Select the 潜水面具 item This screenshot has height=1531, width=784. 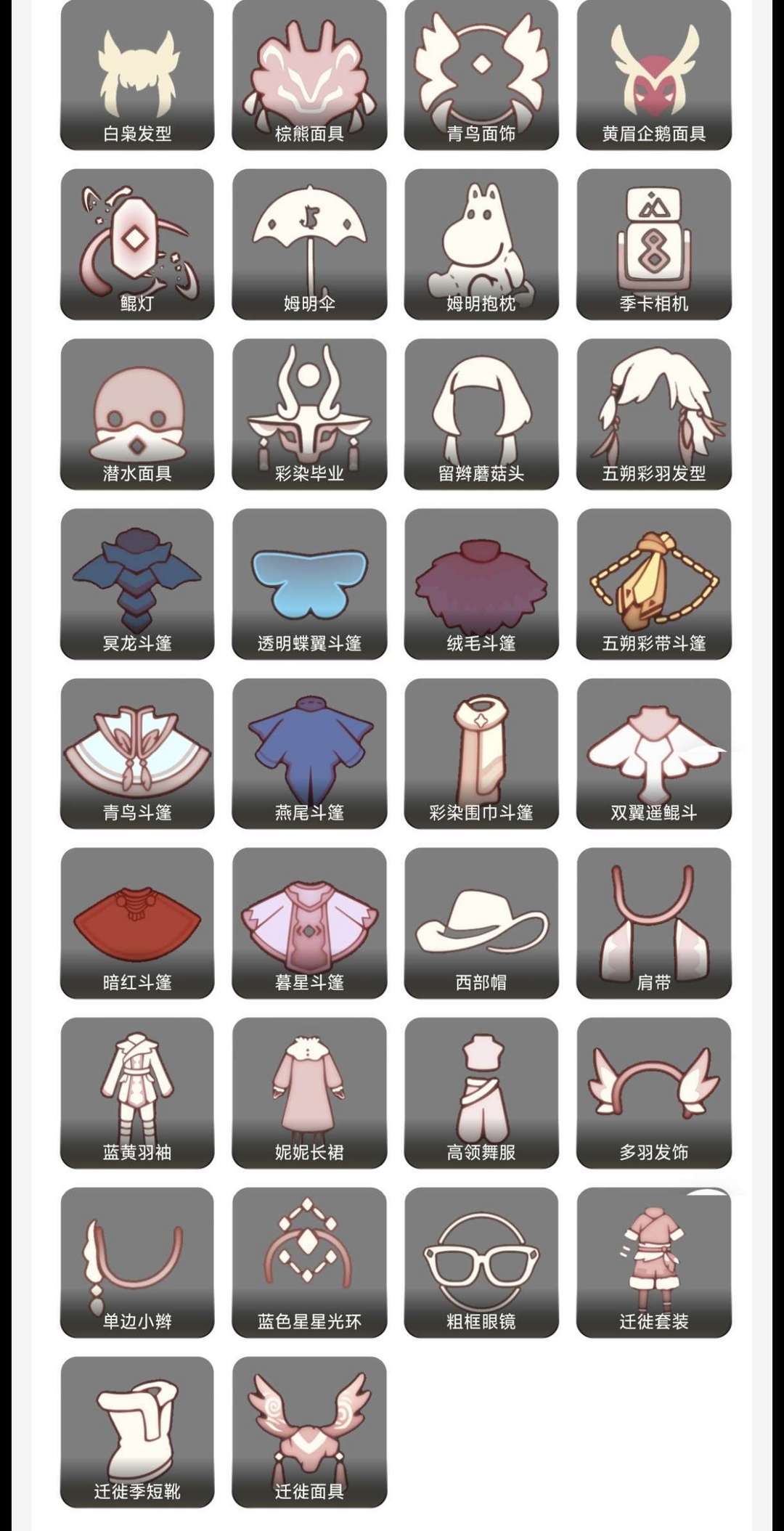[x=137, y=415]
